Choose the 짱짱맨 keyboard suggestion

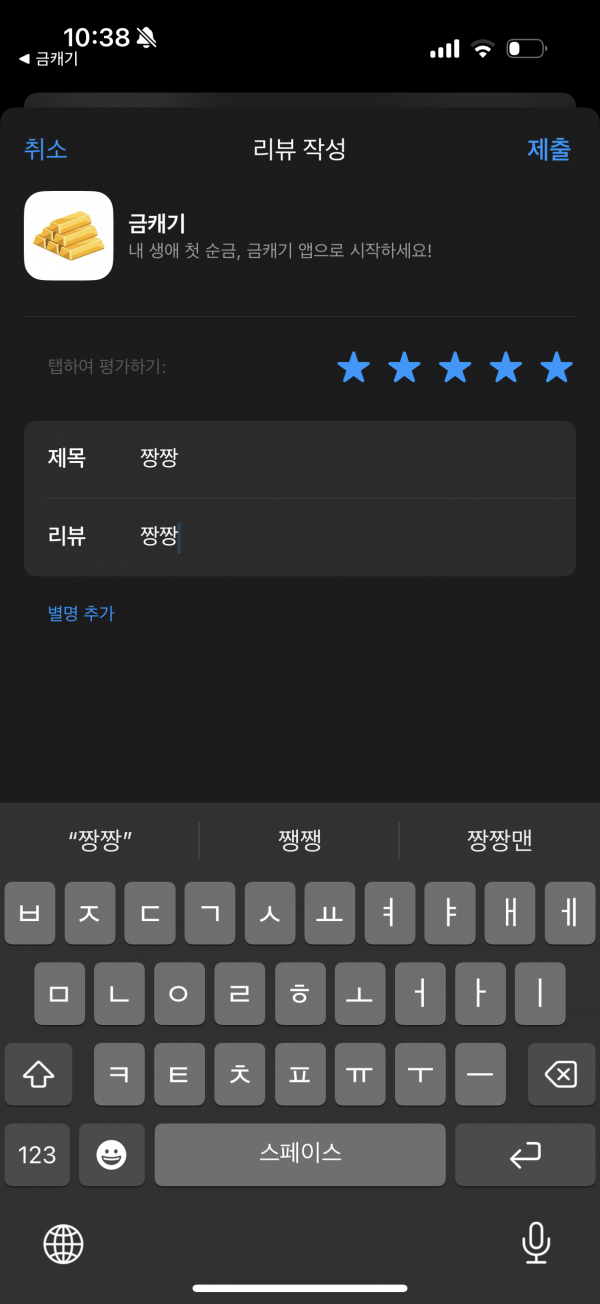pos(499,840)
